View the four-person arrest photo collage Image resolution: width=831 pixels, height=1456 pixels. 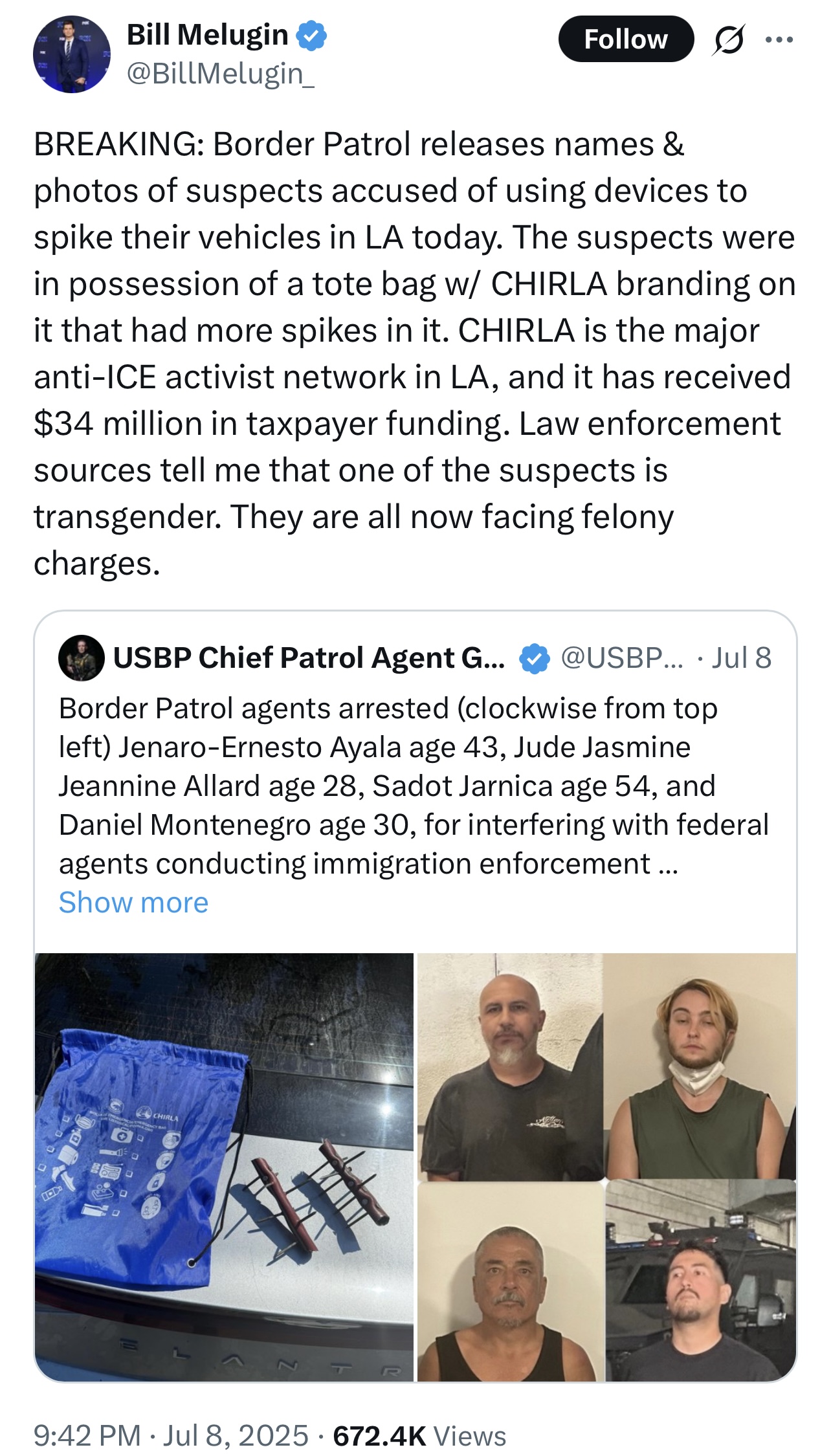pos(607,1167)
